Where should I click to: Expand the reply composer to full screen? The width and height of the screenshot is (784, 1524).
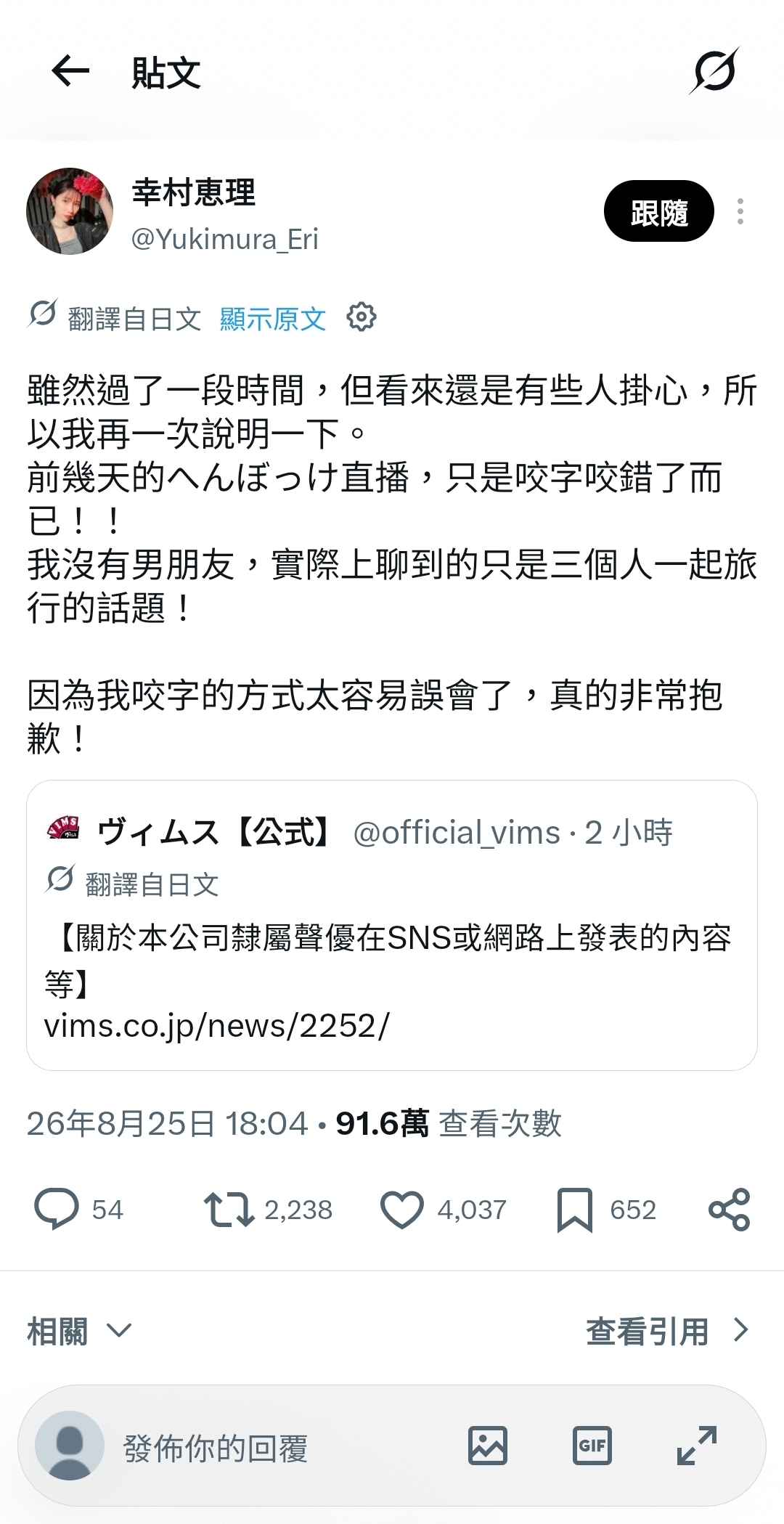(697, 1446)
